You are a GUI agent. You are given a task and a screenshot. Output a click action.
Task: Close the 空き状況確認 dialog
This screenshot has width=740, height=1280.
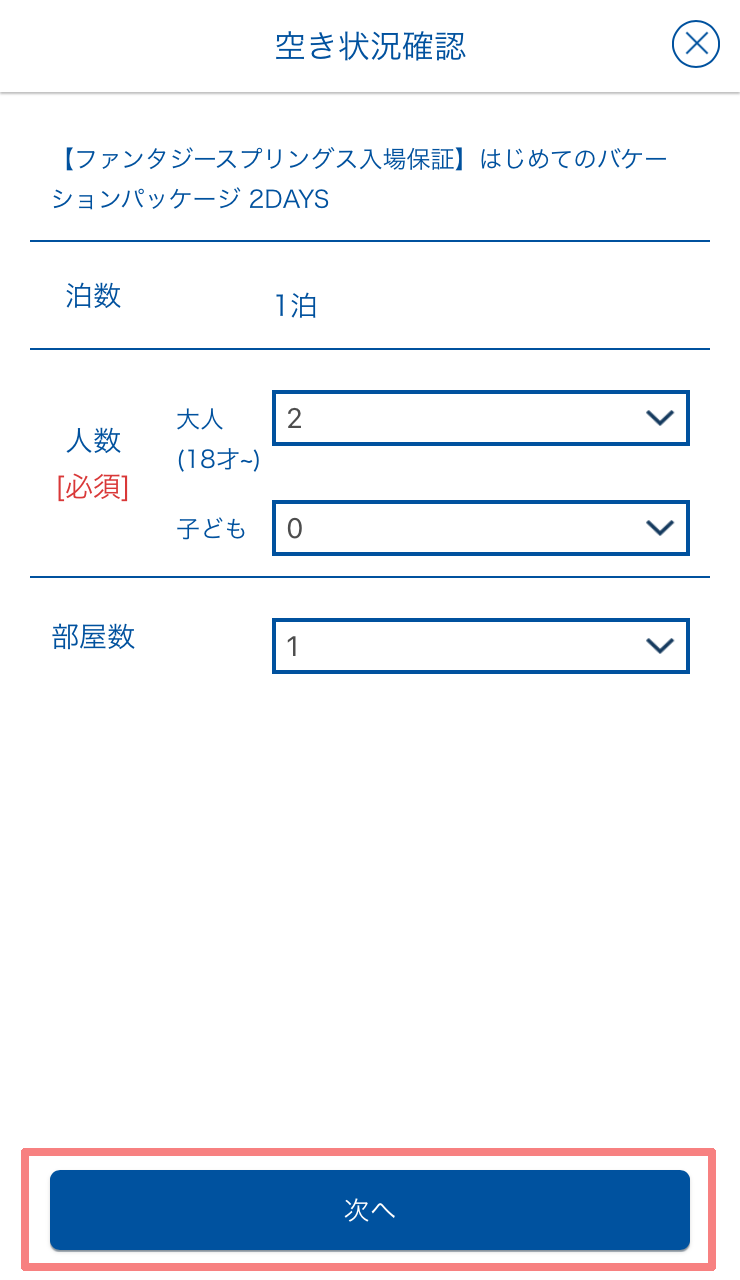[695, 45]
